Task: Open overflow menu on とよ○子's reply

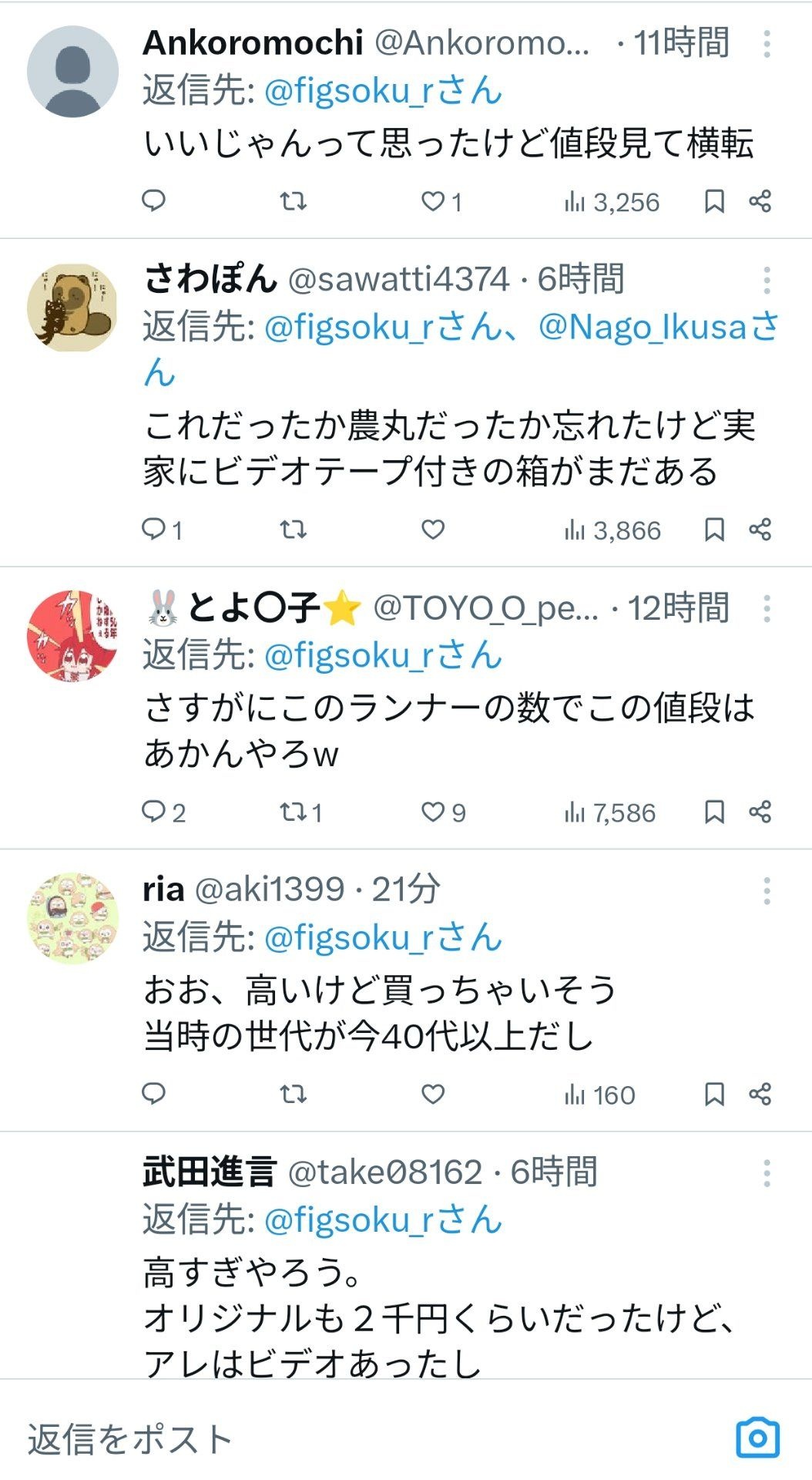Action: pyautogui.click(x=767, y=609)
